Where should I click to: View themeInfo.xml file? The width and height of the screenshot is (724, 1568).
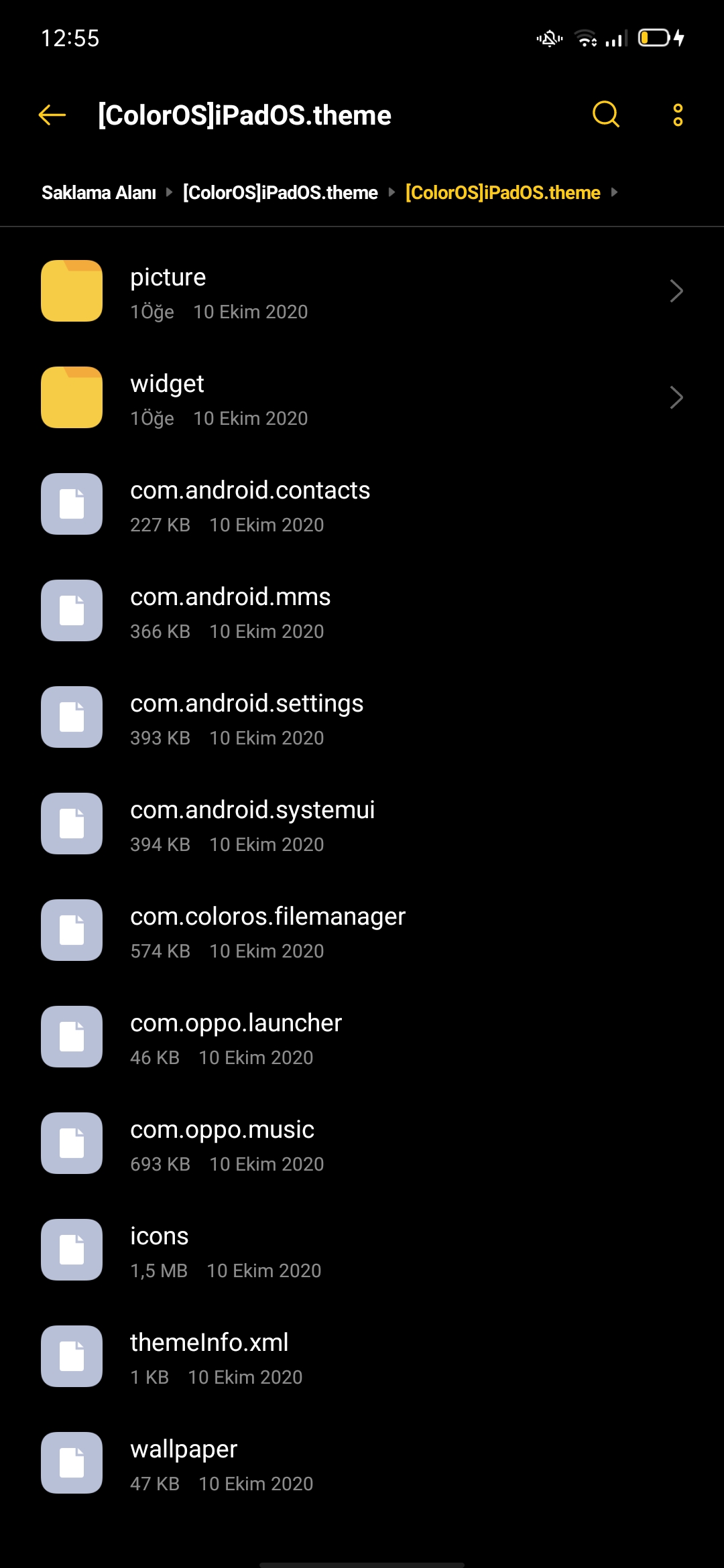tap(362, 1356)
